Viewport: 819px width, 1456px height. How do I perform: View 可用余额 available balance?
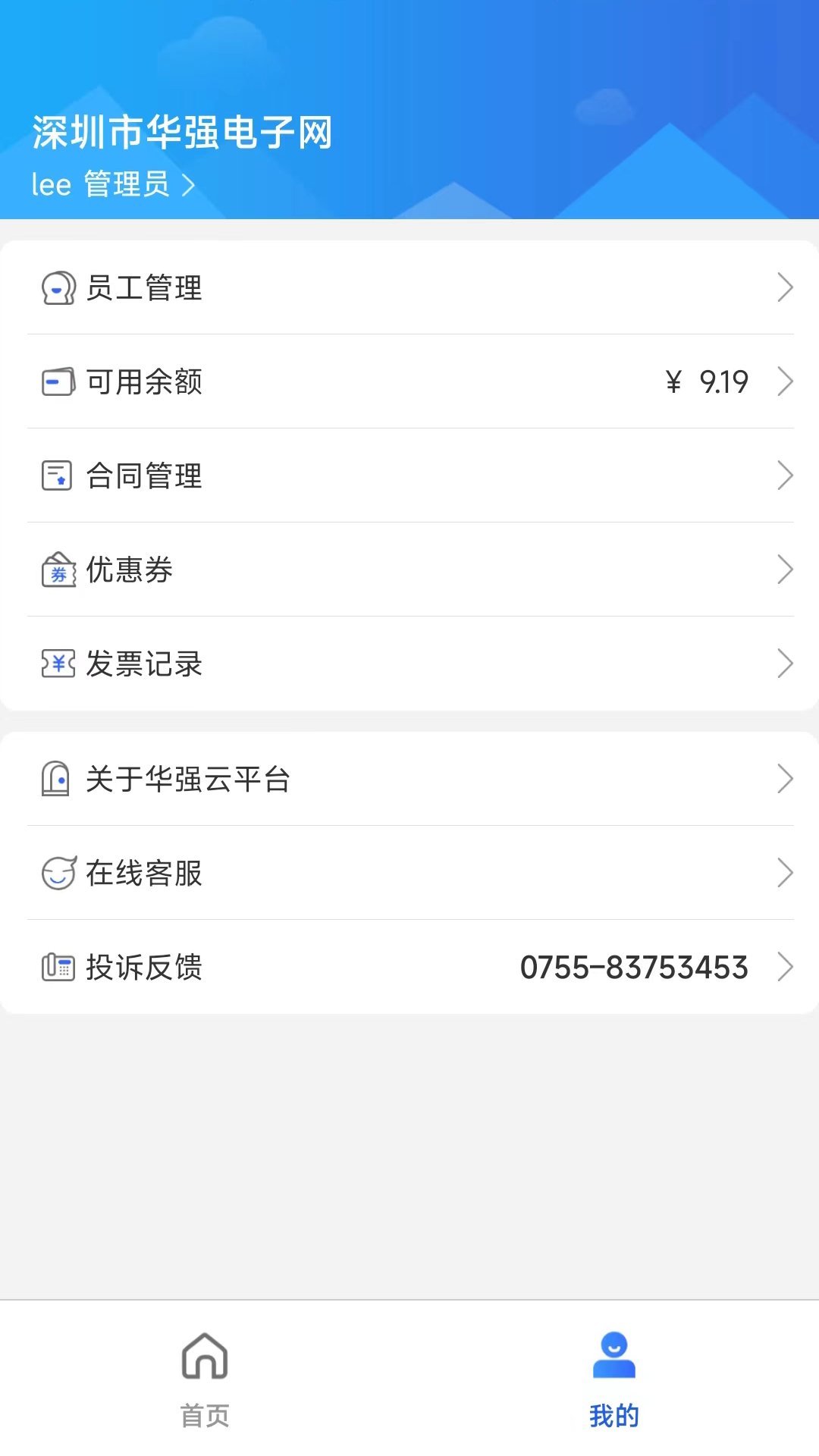[x=409, y=381]
